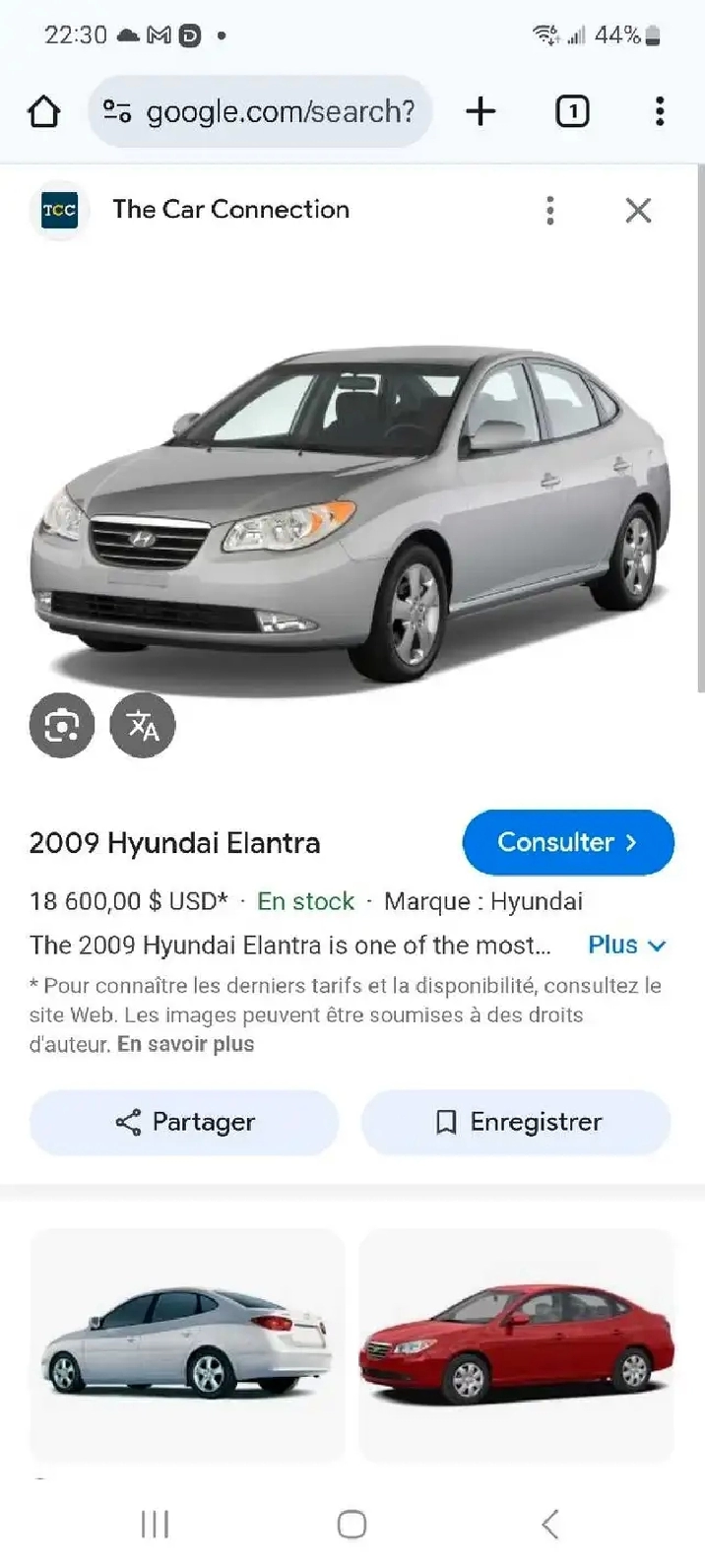Open recent apps from navigation bar
Image resolution: width=705 pixels, height=1568 pixels.
(x=155, y=1524)
